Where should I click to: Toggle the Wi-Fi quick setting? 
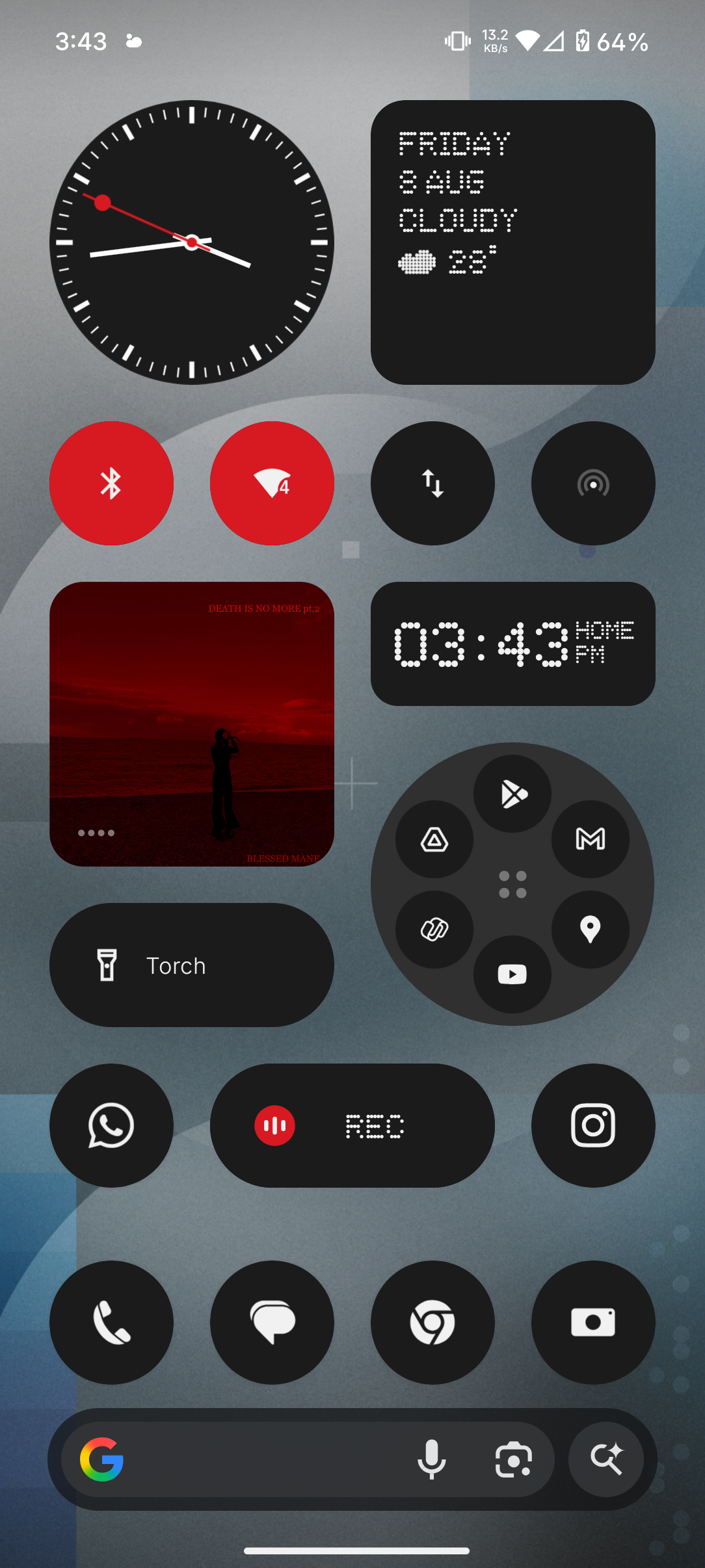(x=272, y=483)
